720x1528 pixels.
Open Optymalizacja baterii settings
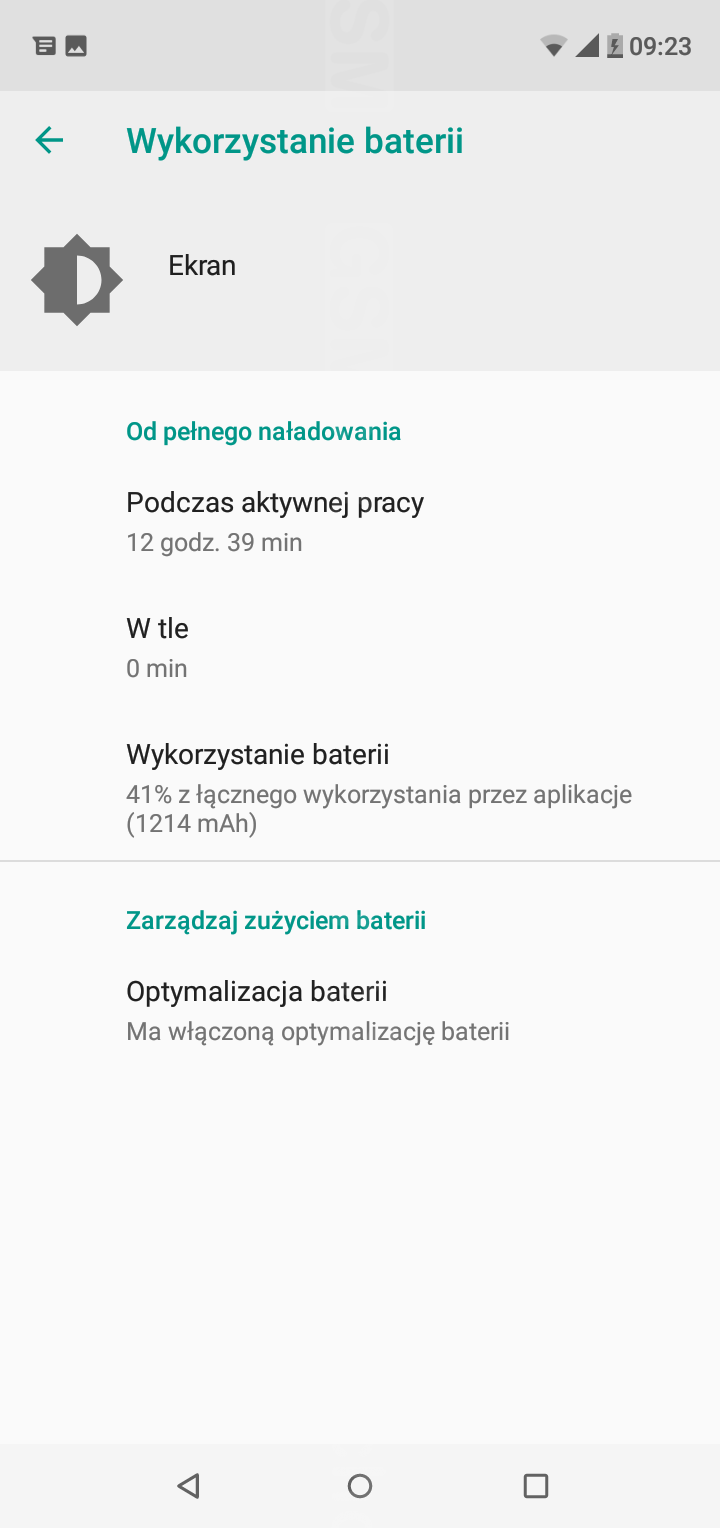317,1010
